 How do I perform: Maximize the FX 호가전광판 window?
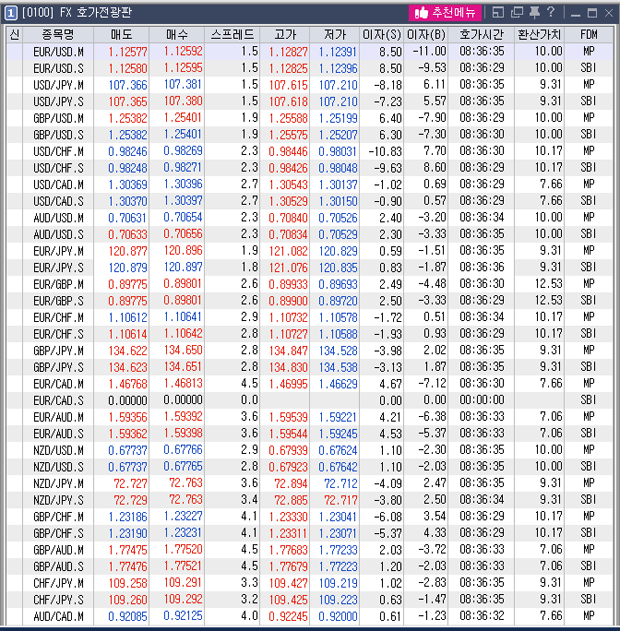(x=591, y=13)
